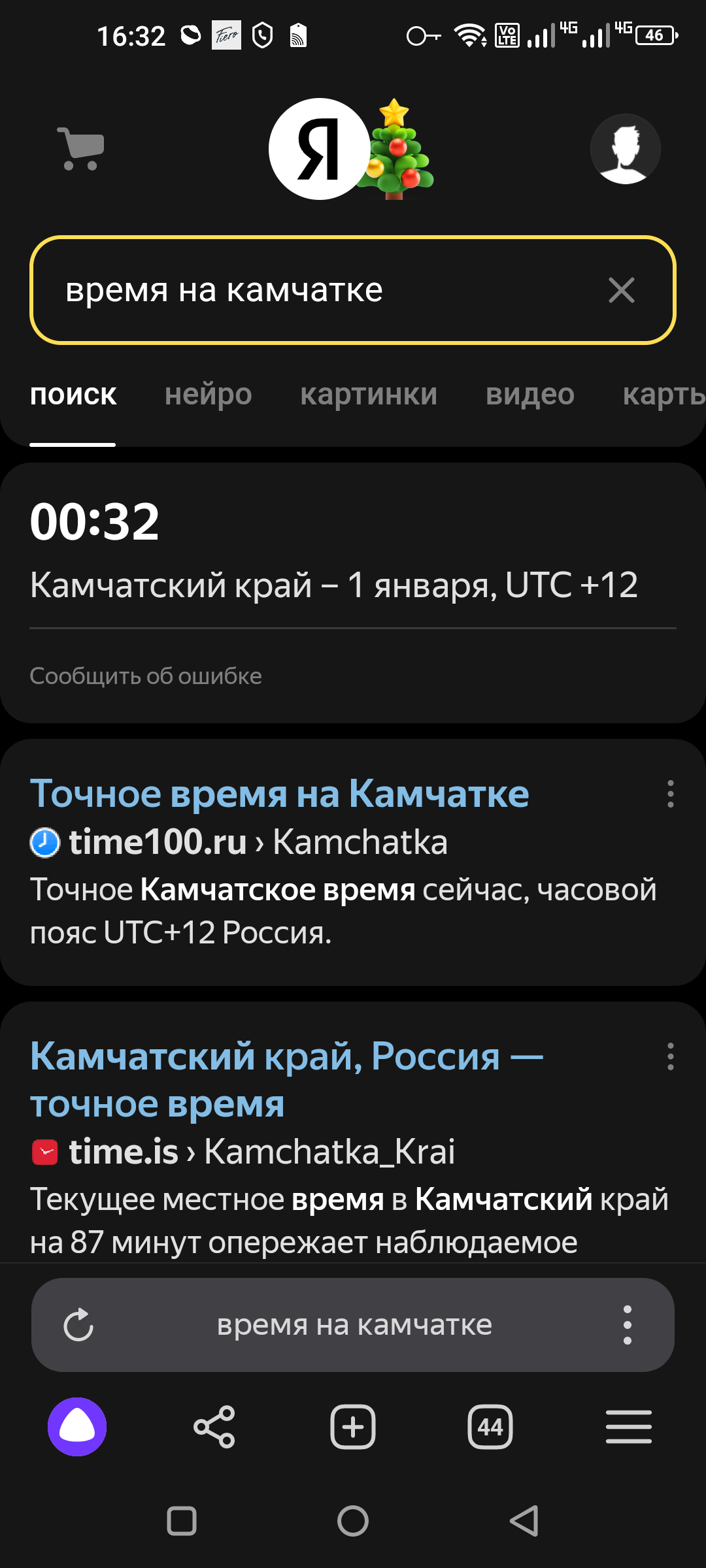This screenshot has height=1568, width=706.
Task: Open the browser address bar menu dots
Action: 627,1325
